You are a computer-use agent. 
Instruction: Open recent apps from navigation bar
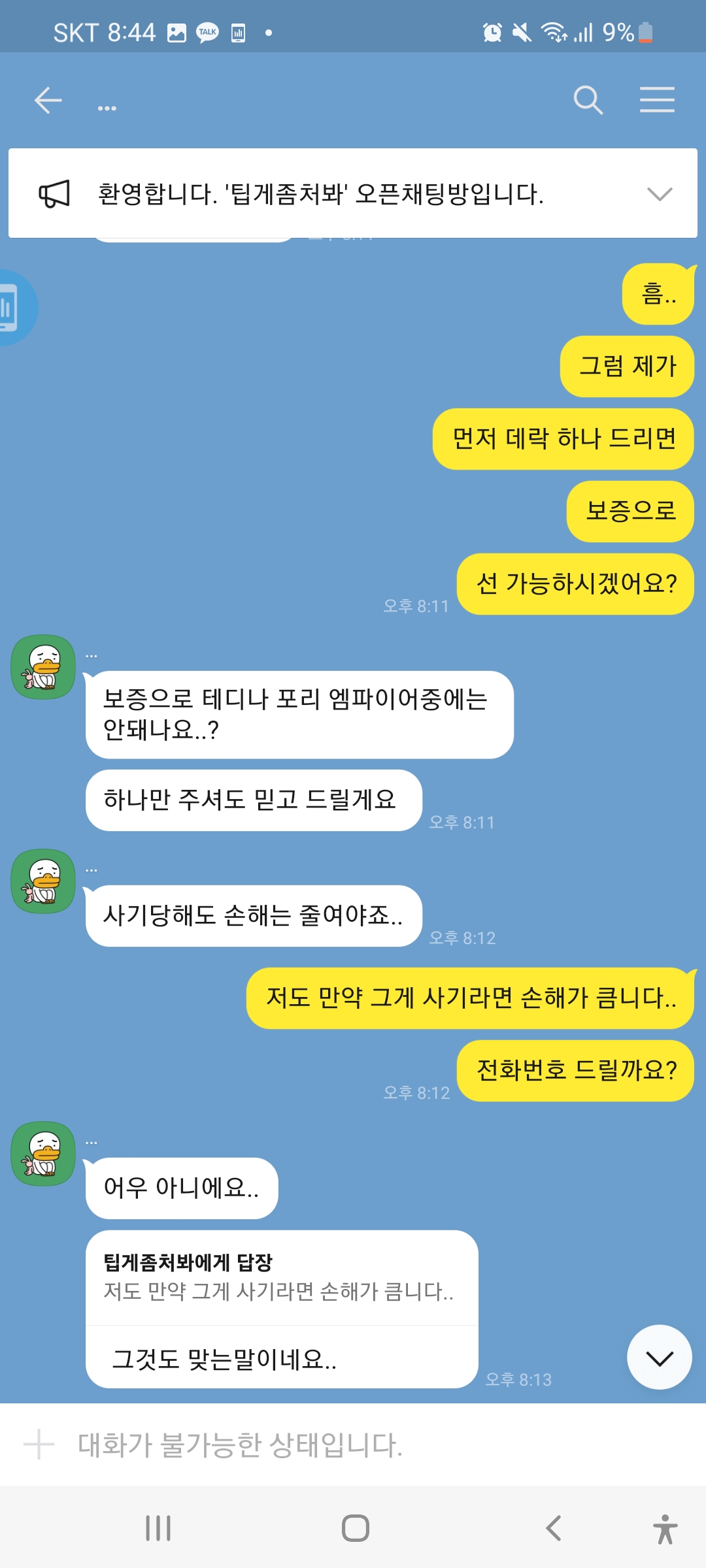point(158,1528)
